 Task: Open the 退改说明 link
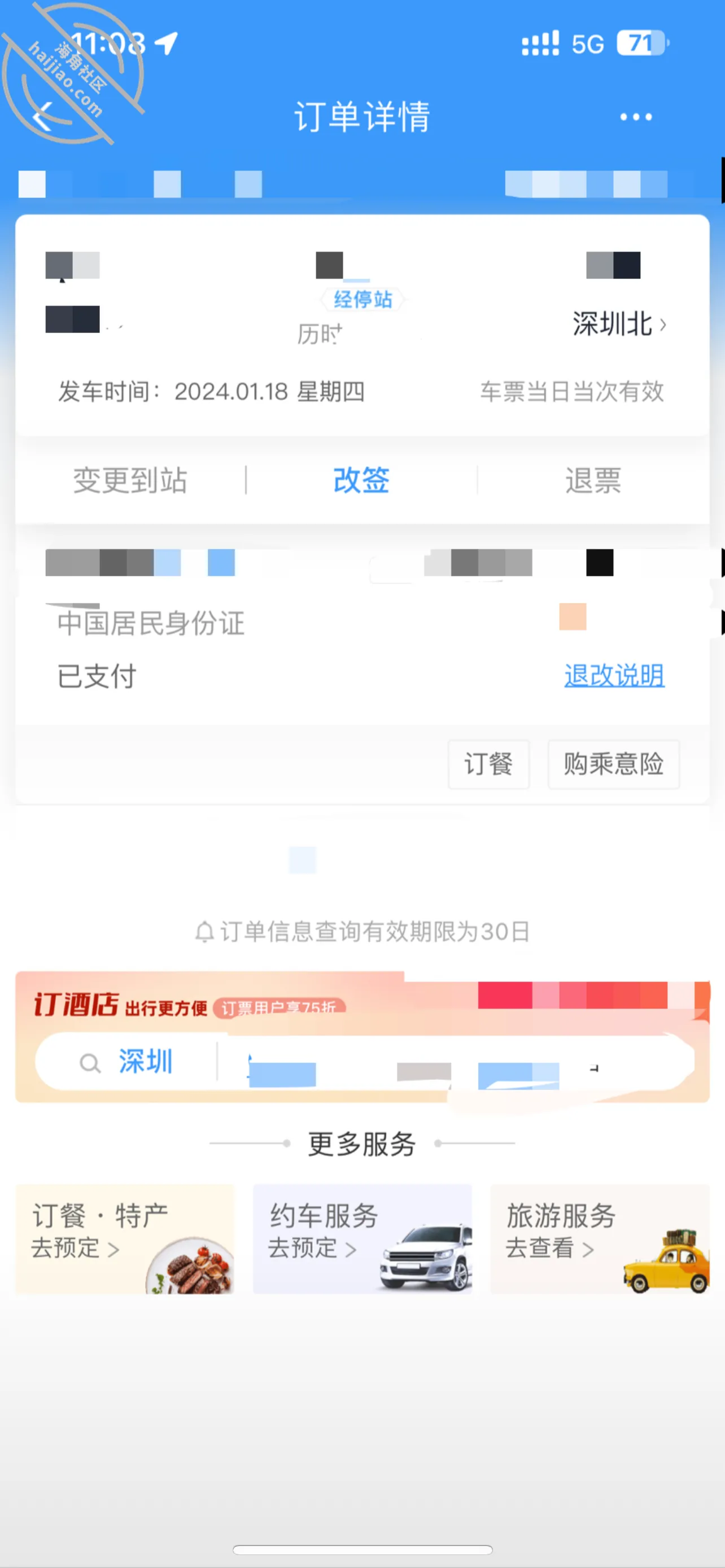point(614,675)
